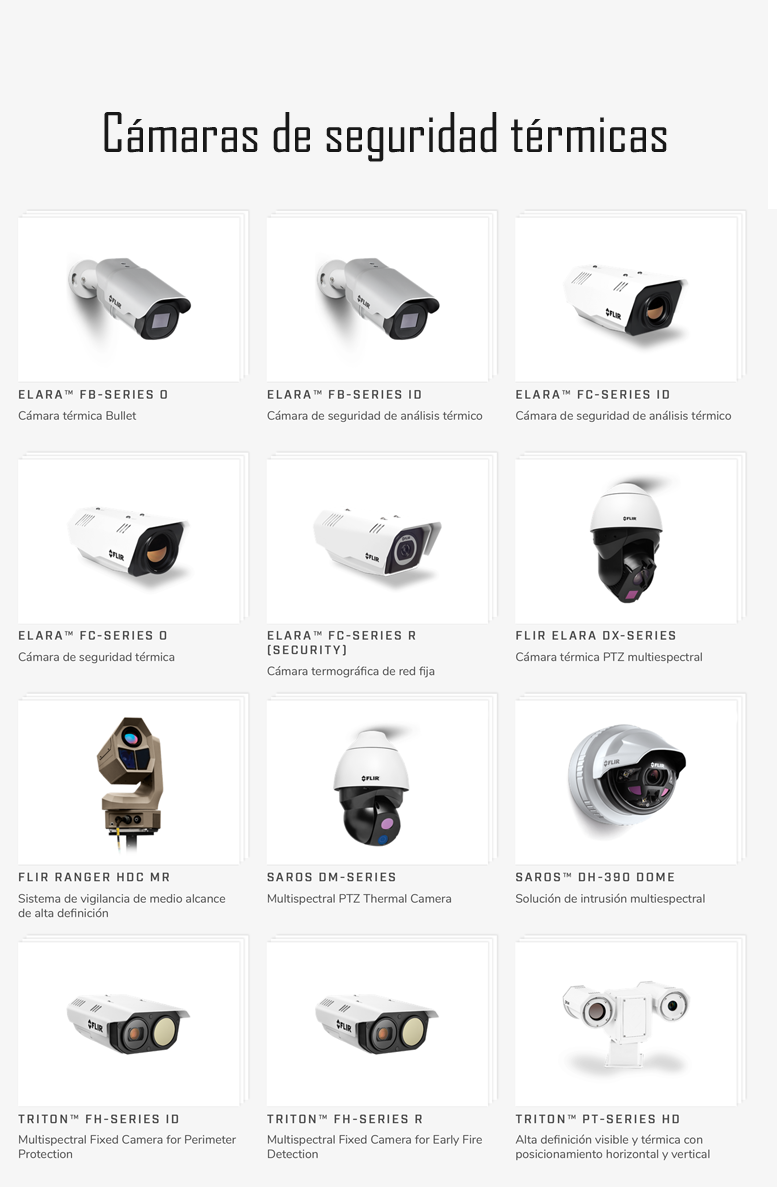Open Saros DH-390 Dome product card
Image resolution: width=777 pixels, height=1187 pixels.
click(x=626, y=782)
